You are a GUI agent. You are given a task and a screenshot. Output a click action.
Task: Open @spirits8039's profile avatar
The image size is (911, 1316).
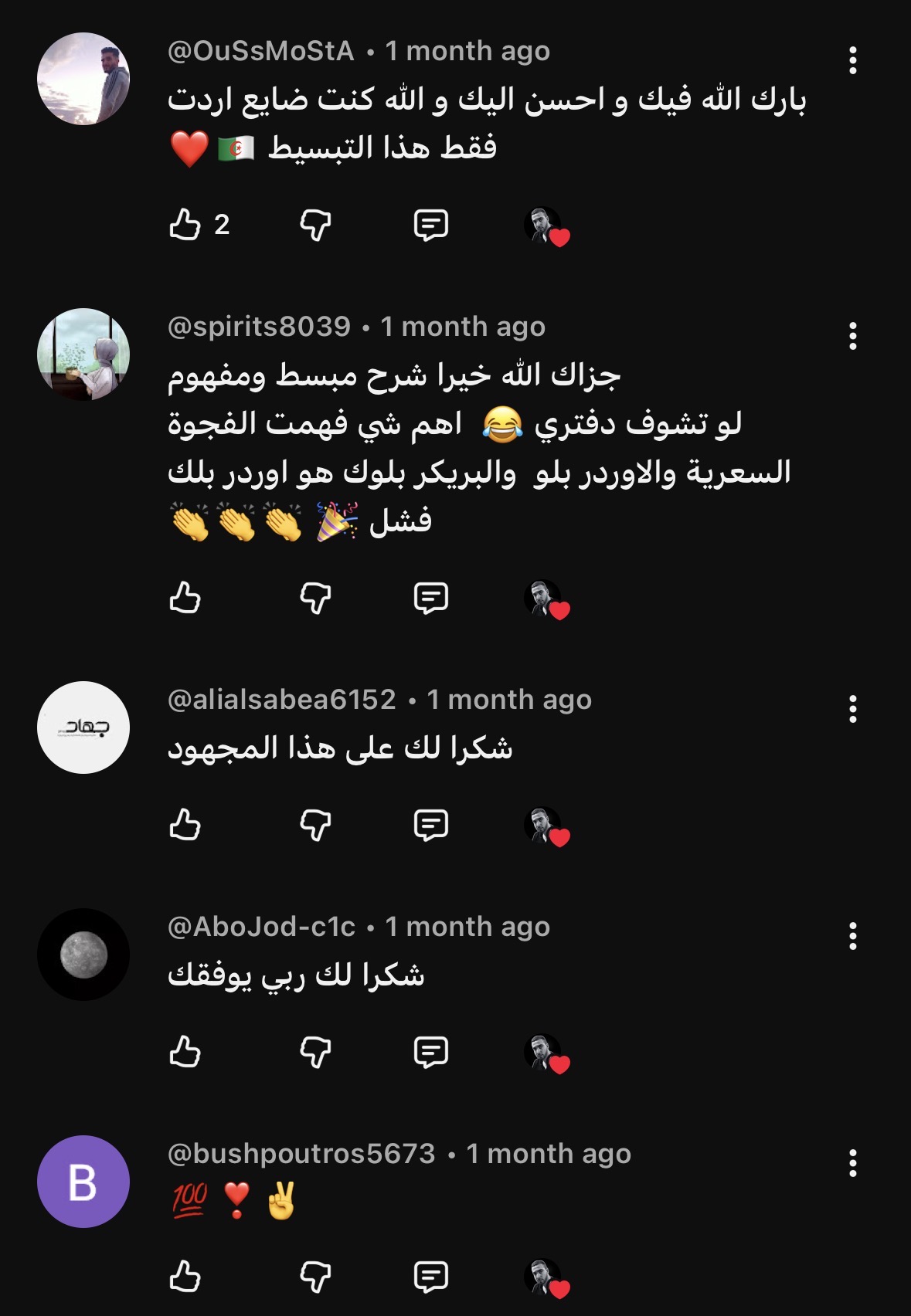(83, 354)
